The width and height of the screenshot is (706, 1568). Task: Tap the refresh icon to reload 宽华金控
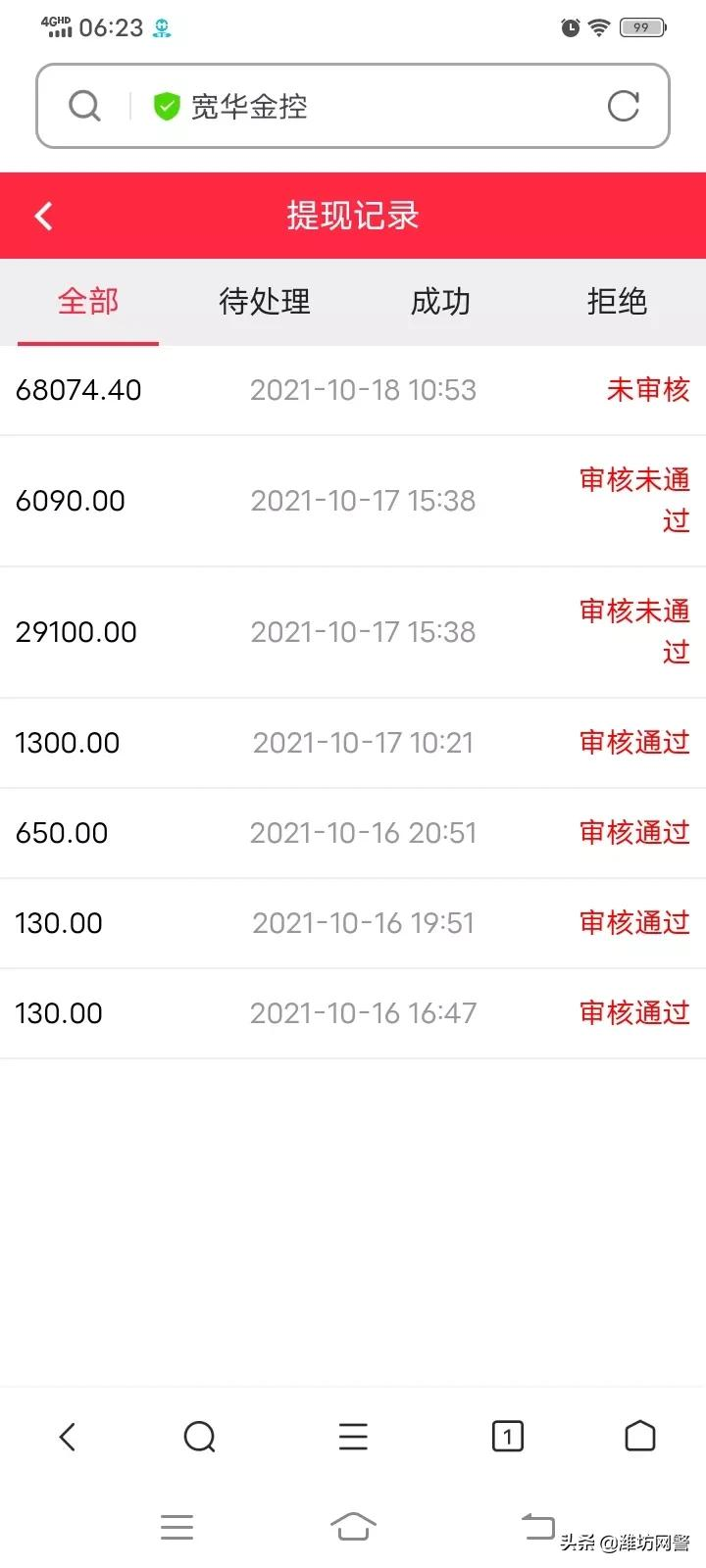pos(623,106)
